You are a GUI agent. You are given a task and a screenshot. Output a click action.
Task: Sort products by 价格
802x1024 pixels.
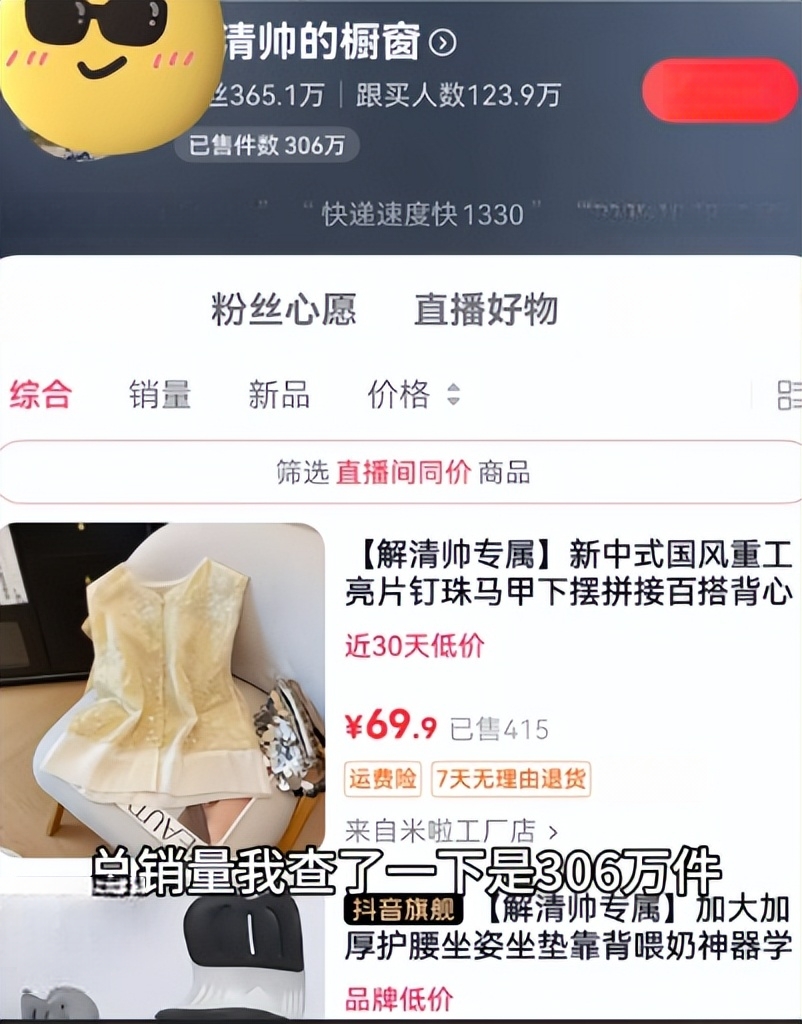(413, 394)
